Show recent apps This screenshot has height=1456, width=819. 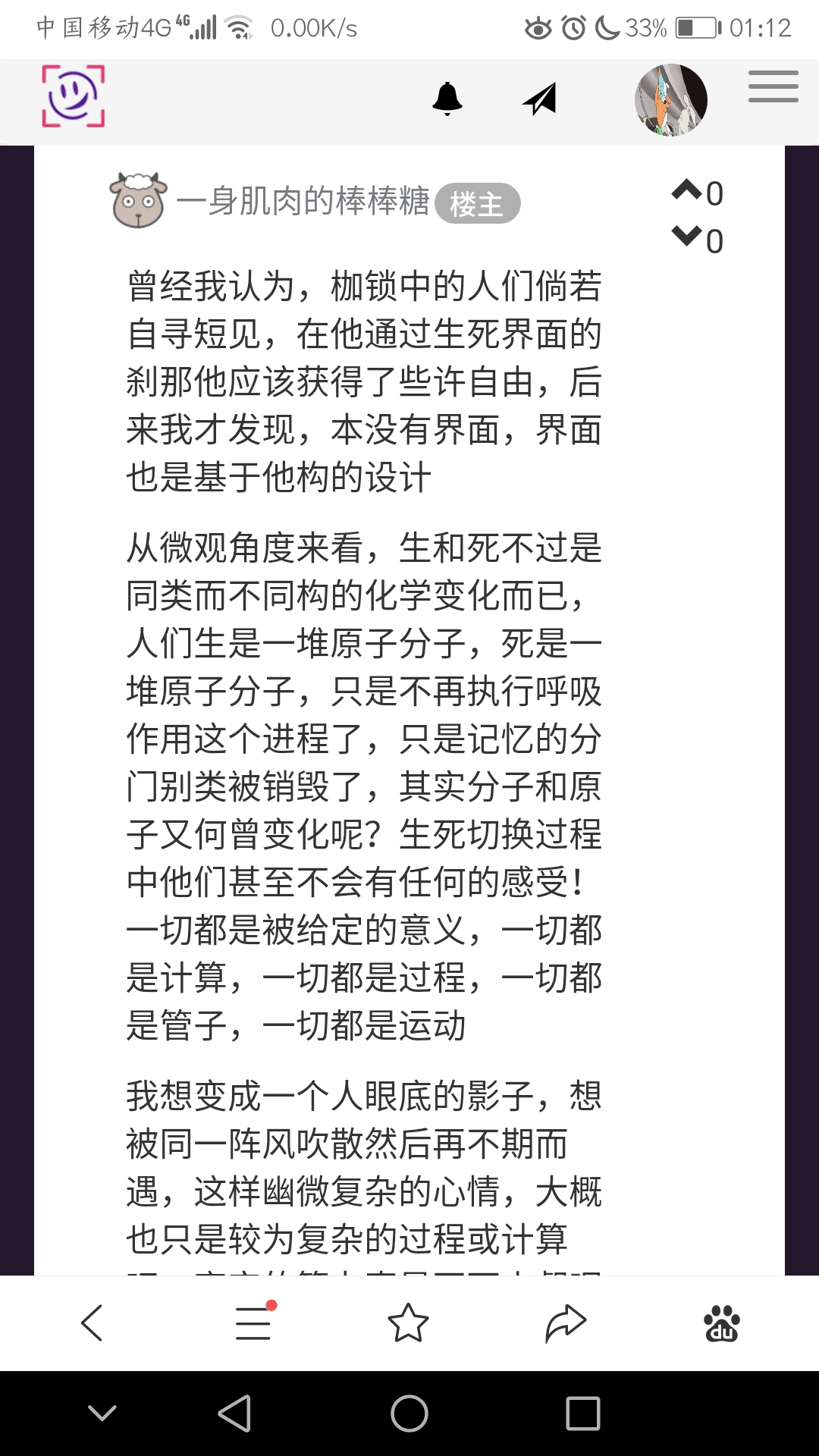tap(582, 1414)
